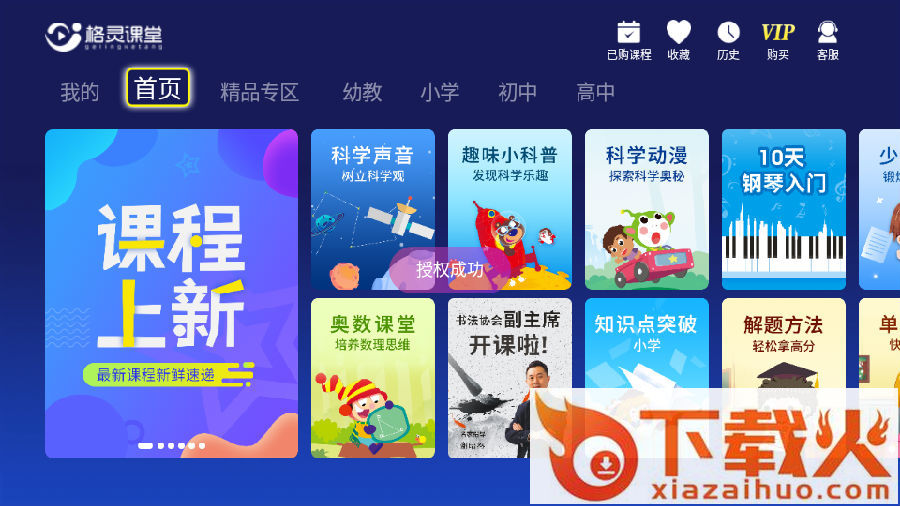Open the 10天钢琴入门 course card
Image resolution: width=900 pixels, height=506 pixels.
click(783, 209)
